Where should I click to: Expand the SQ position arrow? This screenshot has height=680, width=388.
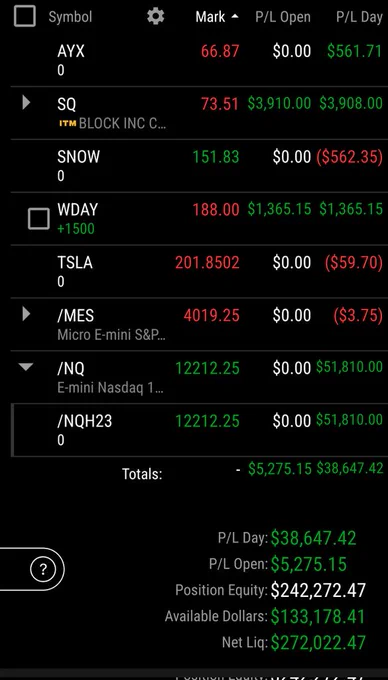26,103
